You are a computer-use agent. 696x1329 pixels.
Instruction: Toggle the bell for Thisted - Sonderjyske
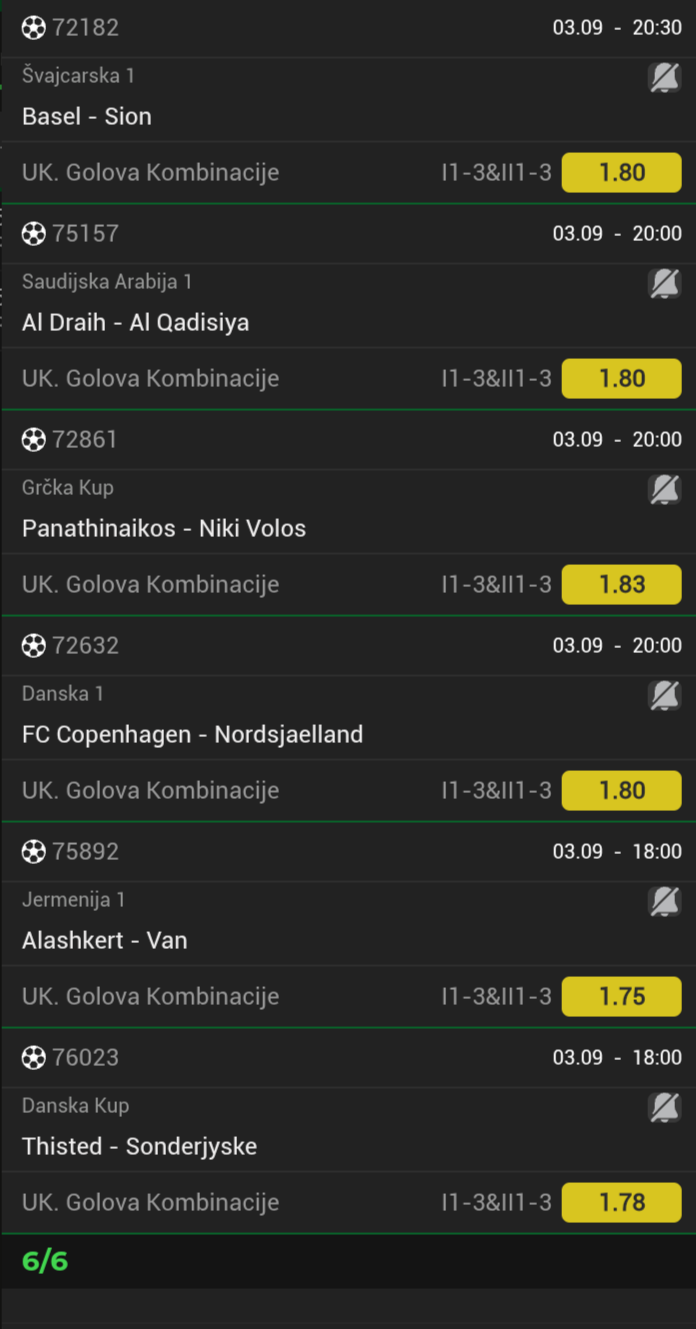(x=664, y=1107)
